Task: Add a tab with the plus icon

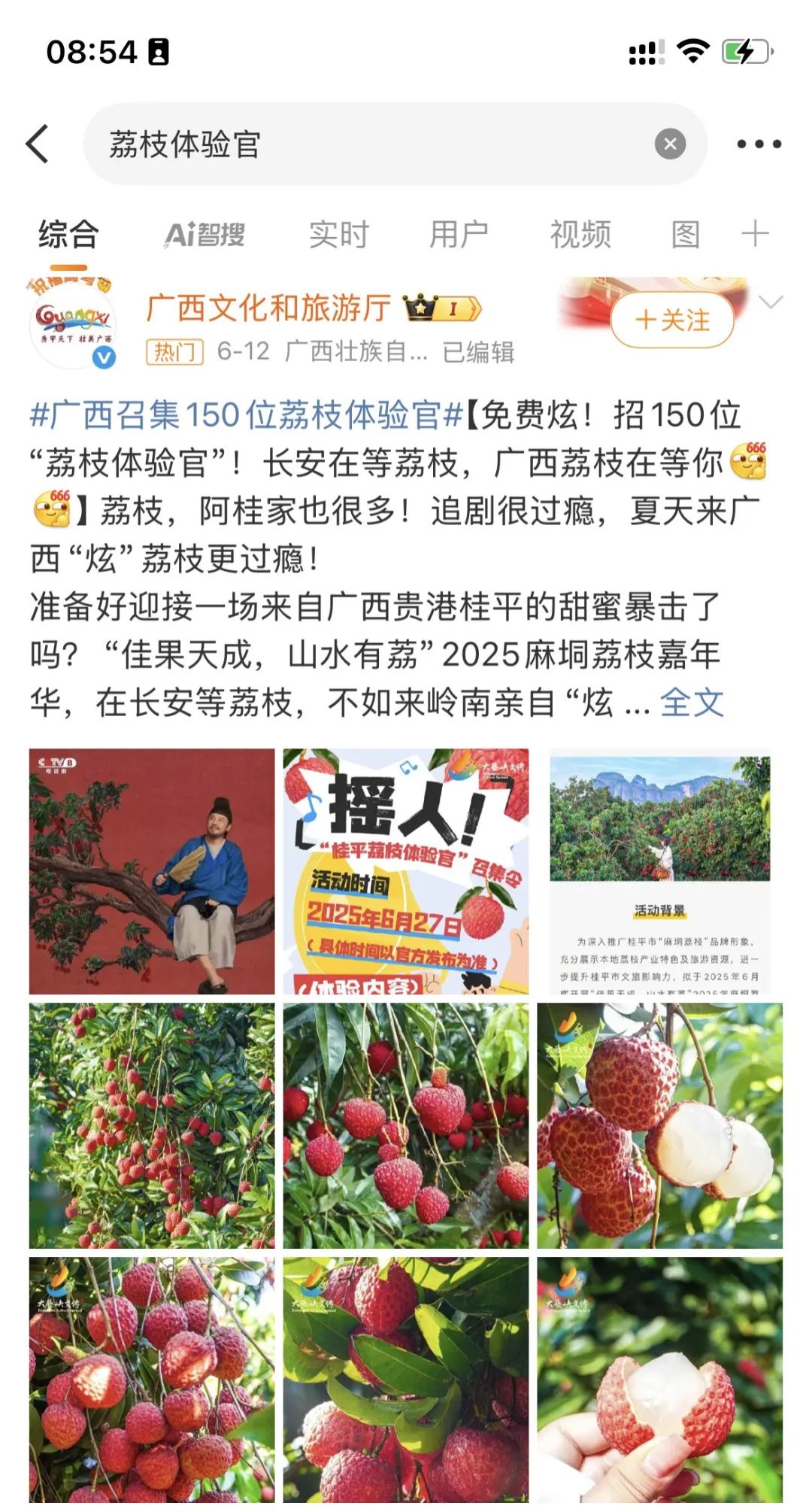Action: pyautogui.click(x=755, y=234)
